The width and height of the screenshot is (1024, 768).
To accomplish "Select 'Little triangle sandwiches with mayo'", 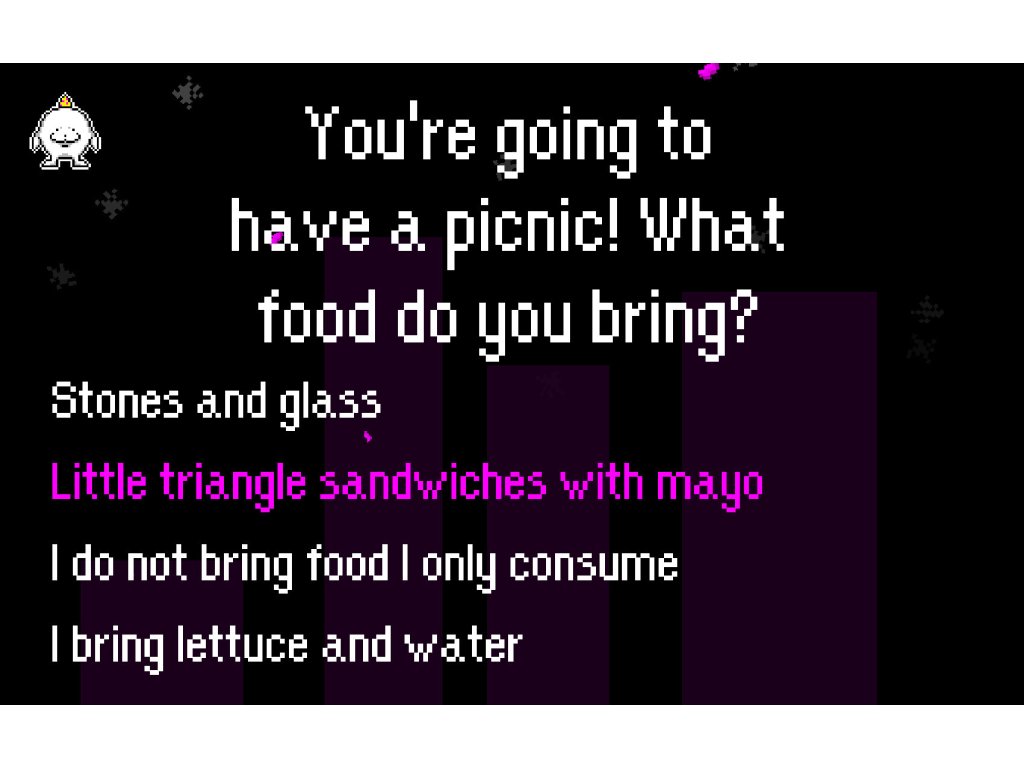I will [407, 485].
